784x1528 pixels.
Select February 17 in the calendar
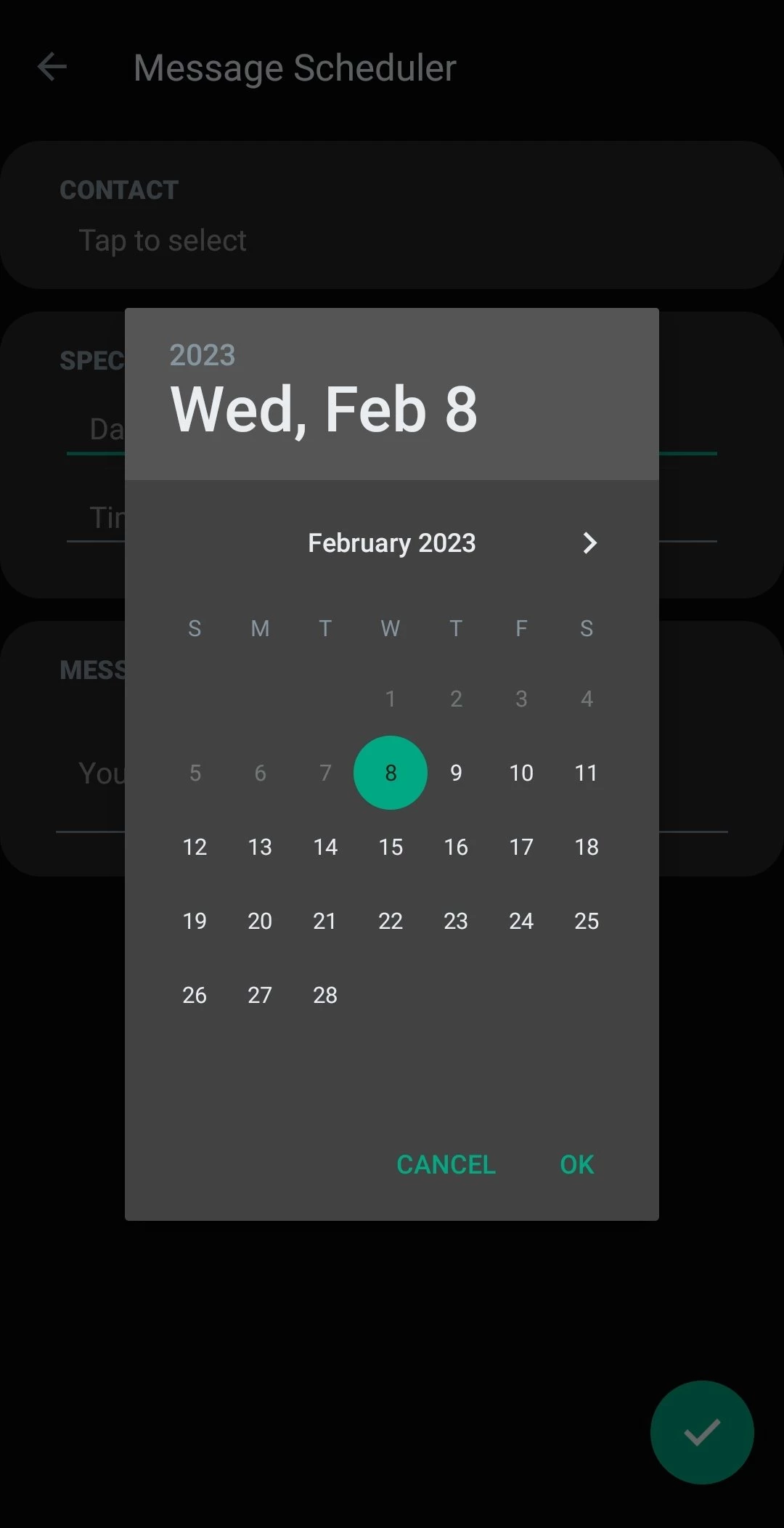pyautogui.click(x=521, y=847)
